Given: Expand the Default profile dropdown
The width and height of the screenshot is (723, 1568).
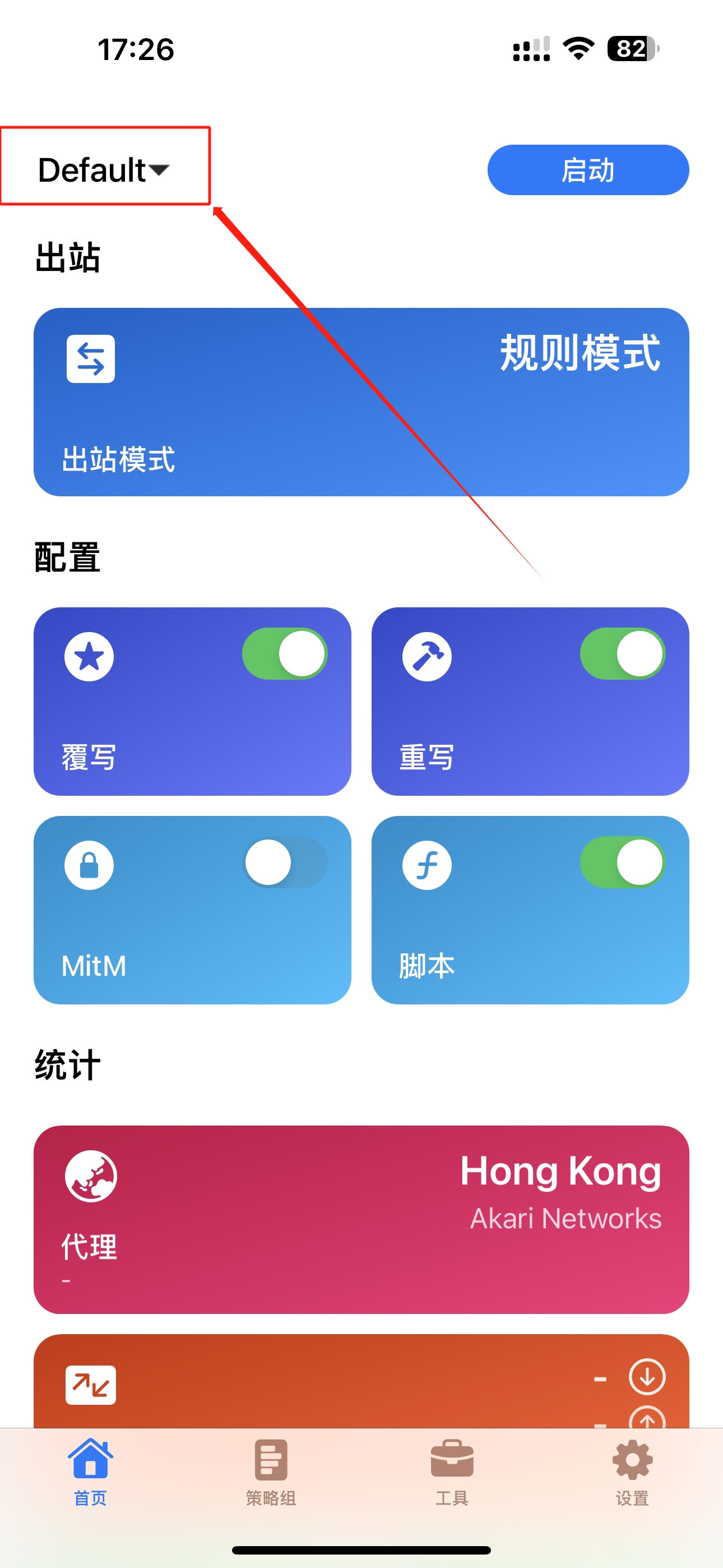Looking at the screenshot, I should [x=104, y=170].
